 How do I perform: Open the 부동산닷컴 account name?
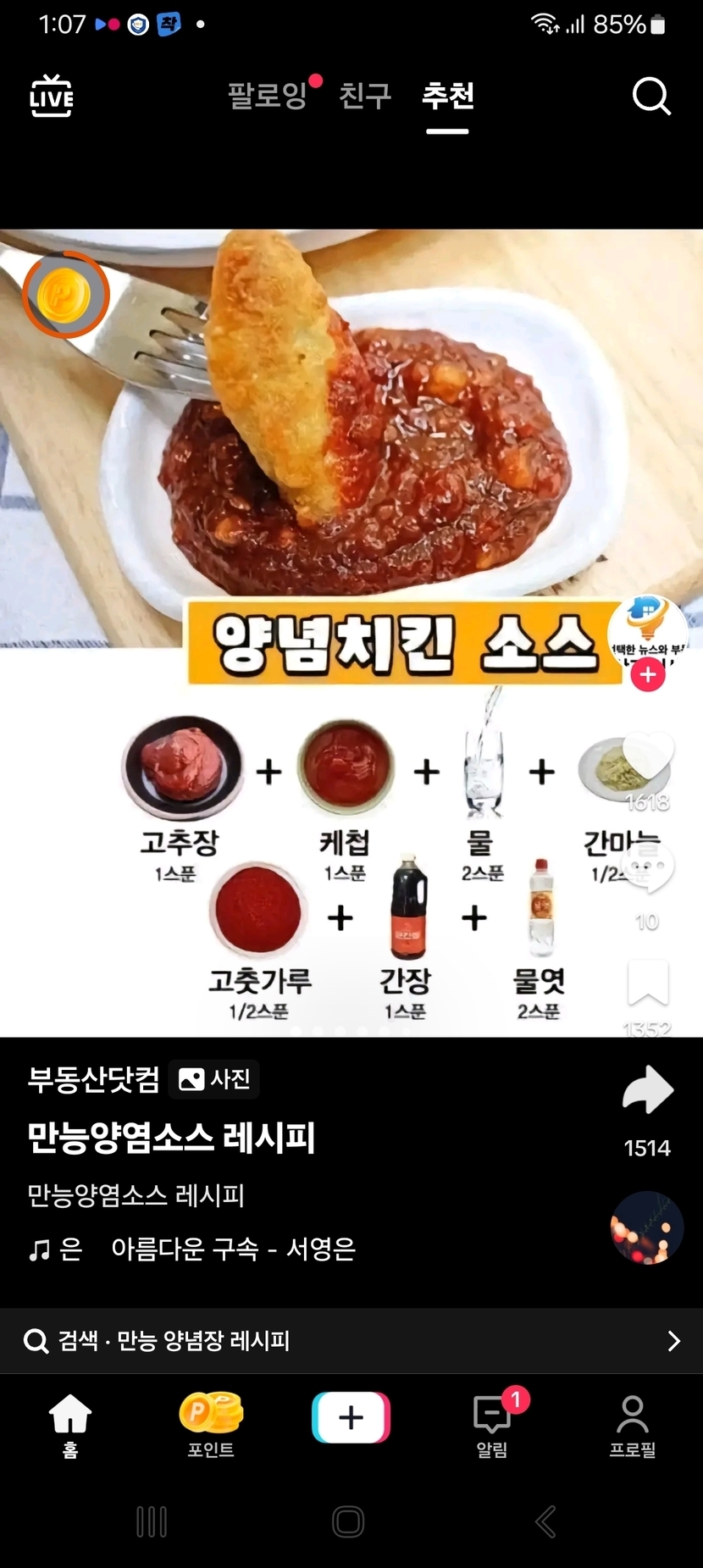tap(94, 1079)
